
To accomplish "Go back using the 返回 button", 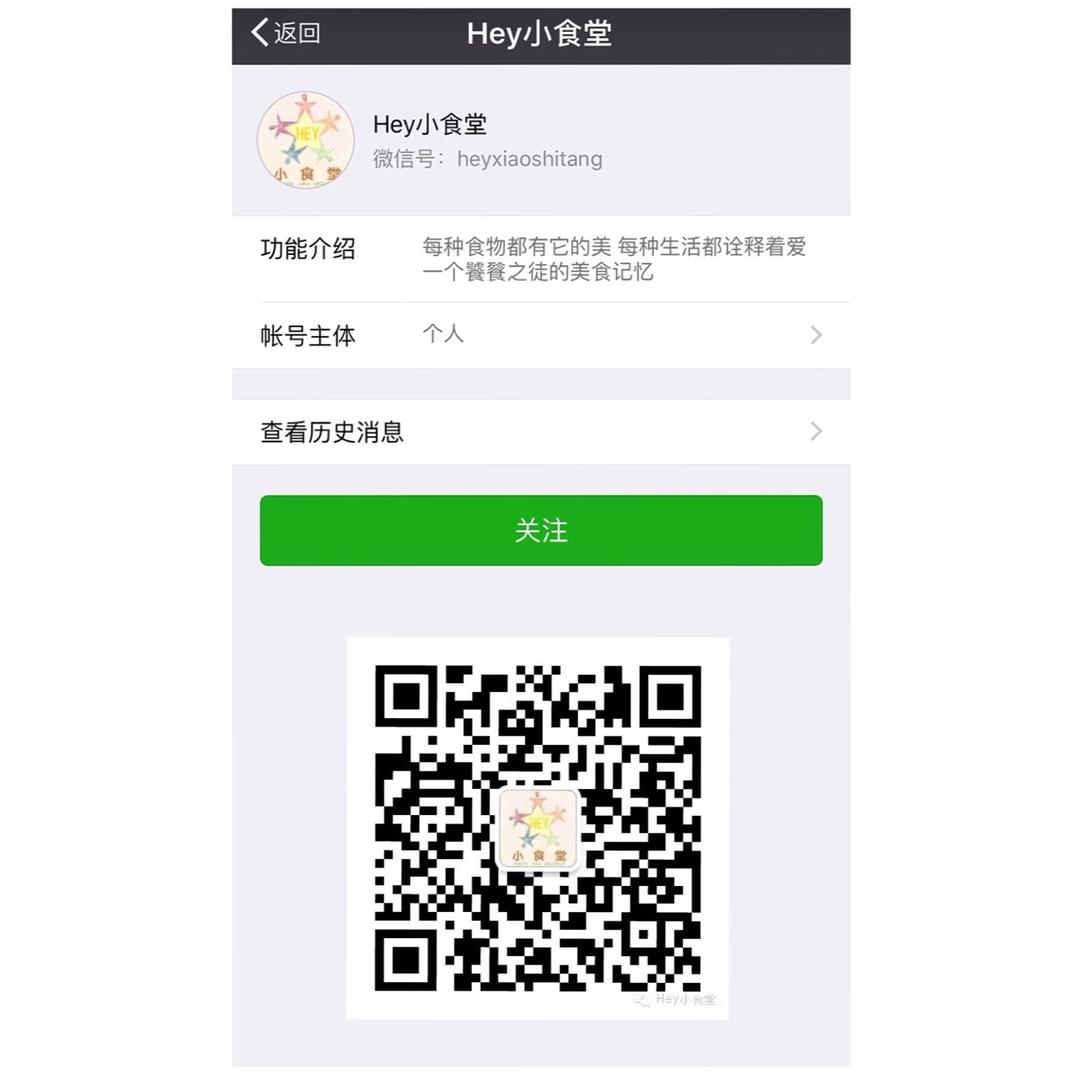I will (x=286, y=32).
